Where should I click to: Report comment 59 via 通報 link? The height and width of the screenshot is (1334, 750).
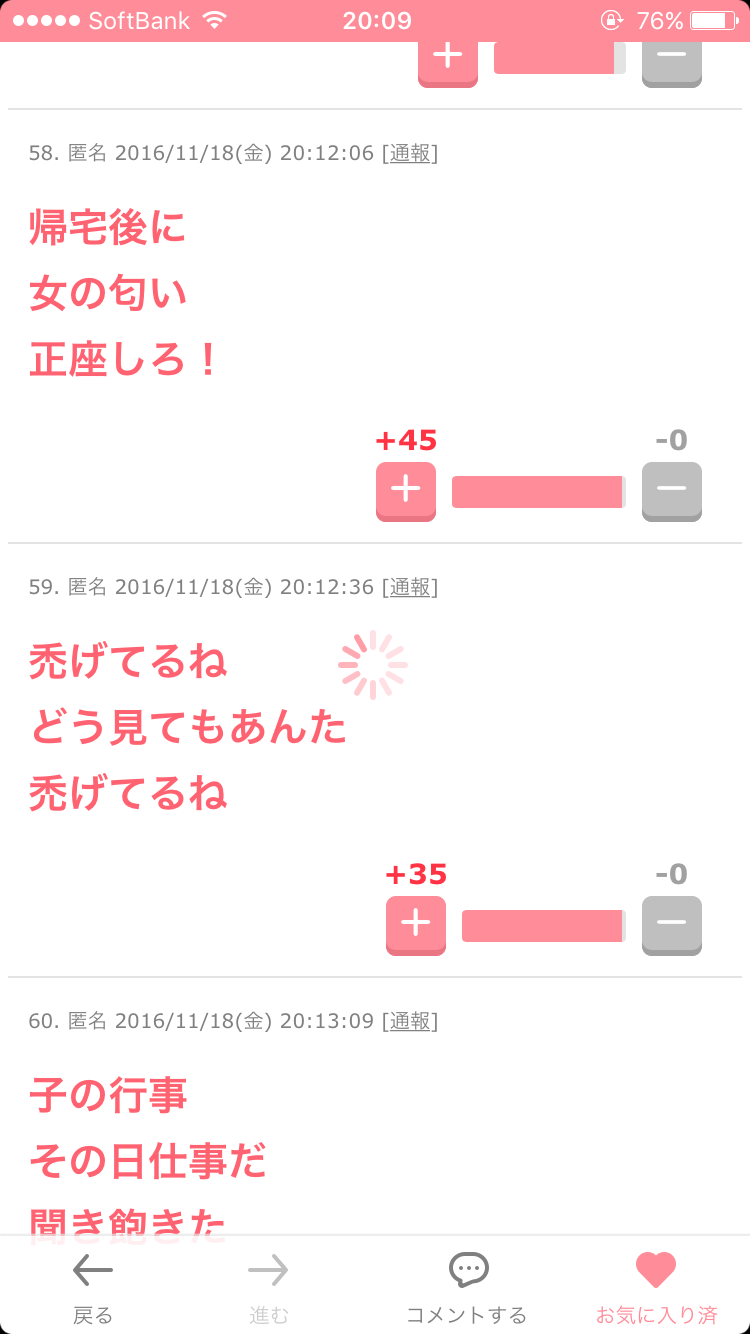click(x=410, y=587)
